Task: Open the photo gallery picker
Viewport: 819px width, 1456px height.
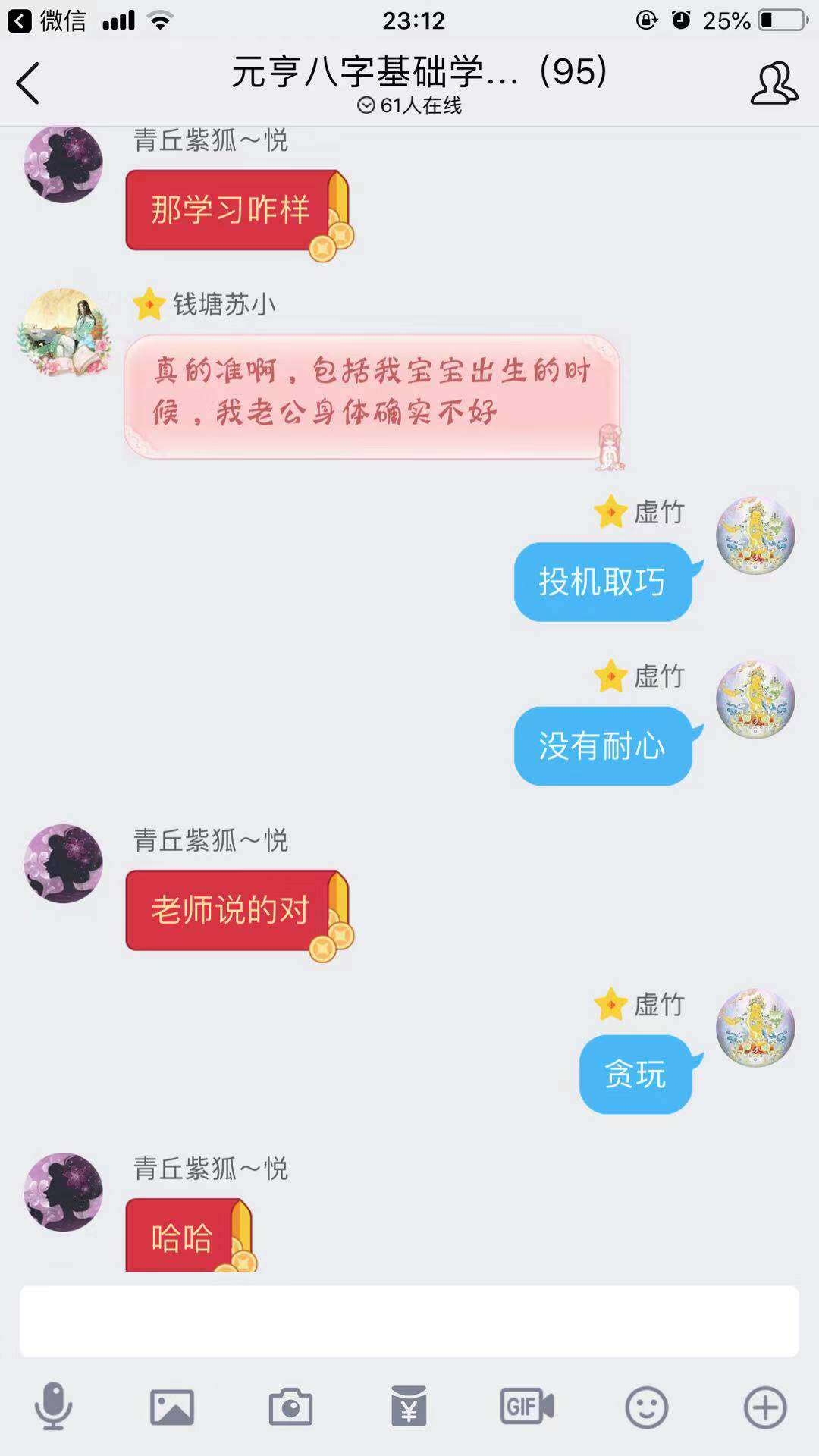Action: point(172,1407)
